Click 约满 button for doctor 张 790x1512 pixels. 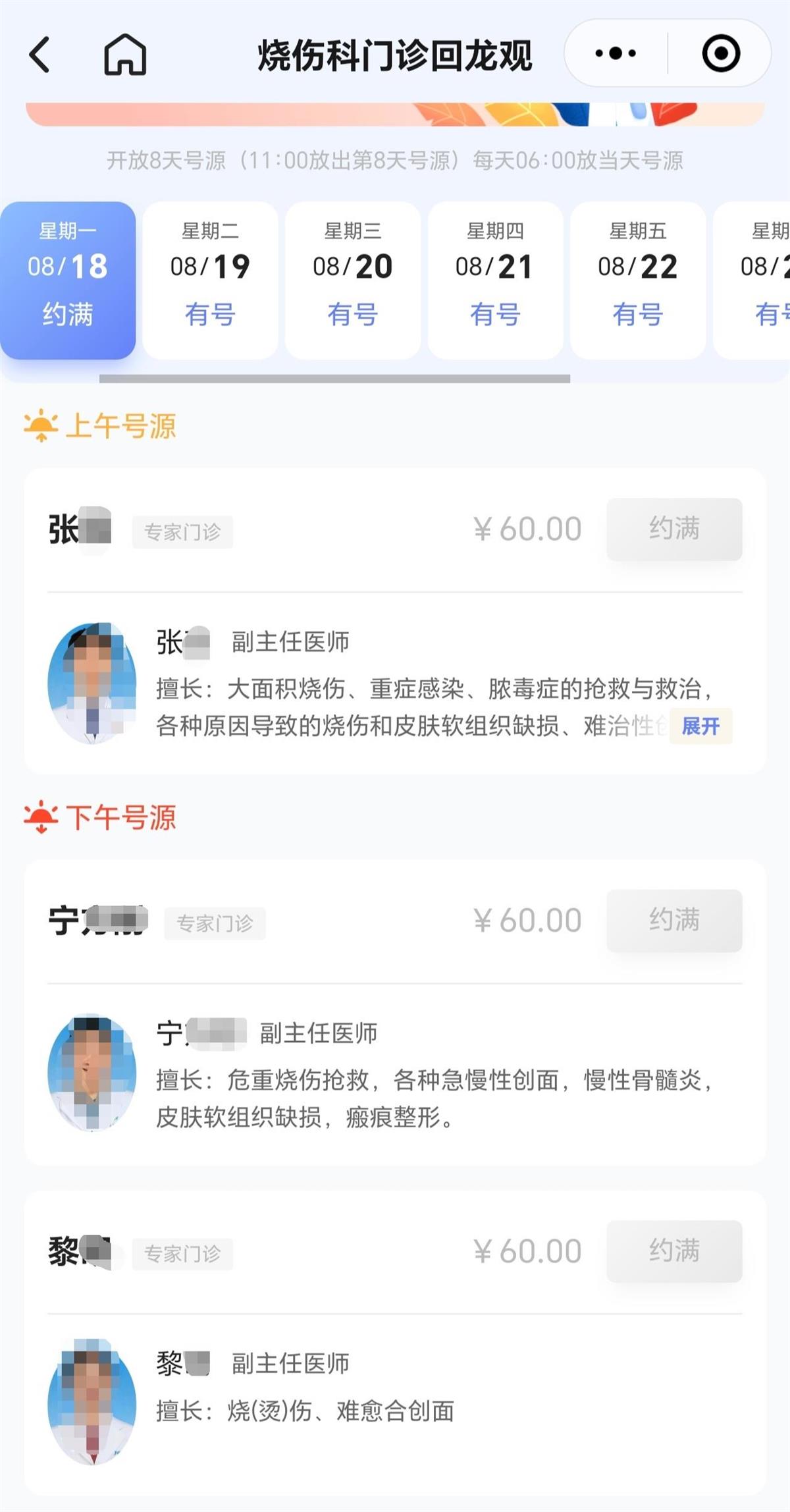[673, 528]
